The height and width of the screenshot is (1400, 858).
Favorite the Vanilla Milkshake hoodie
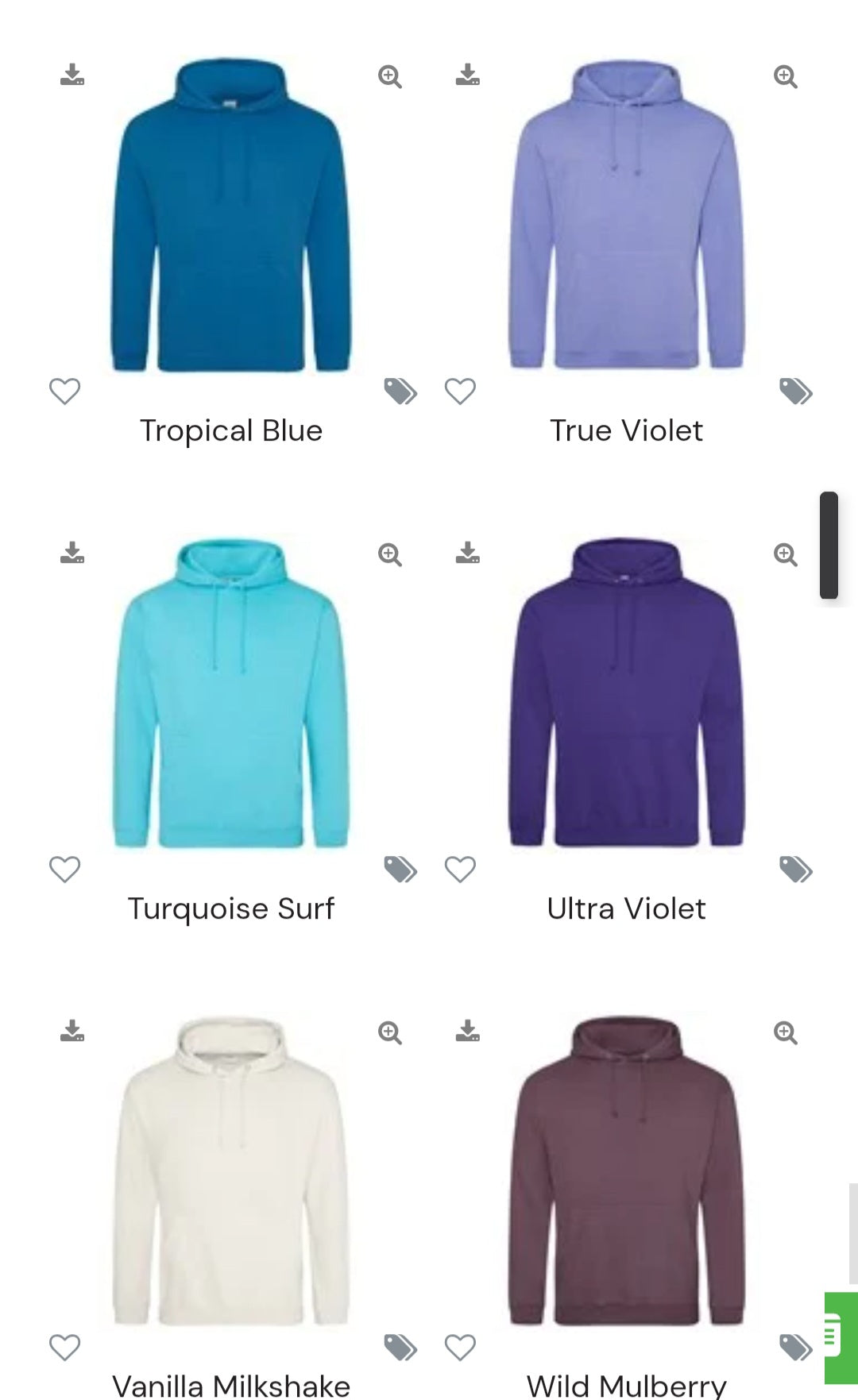(x=65, y=1349)
